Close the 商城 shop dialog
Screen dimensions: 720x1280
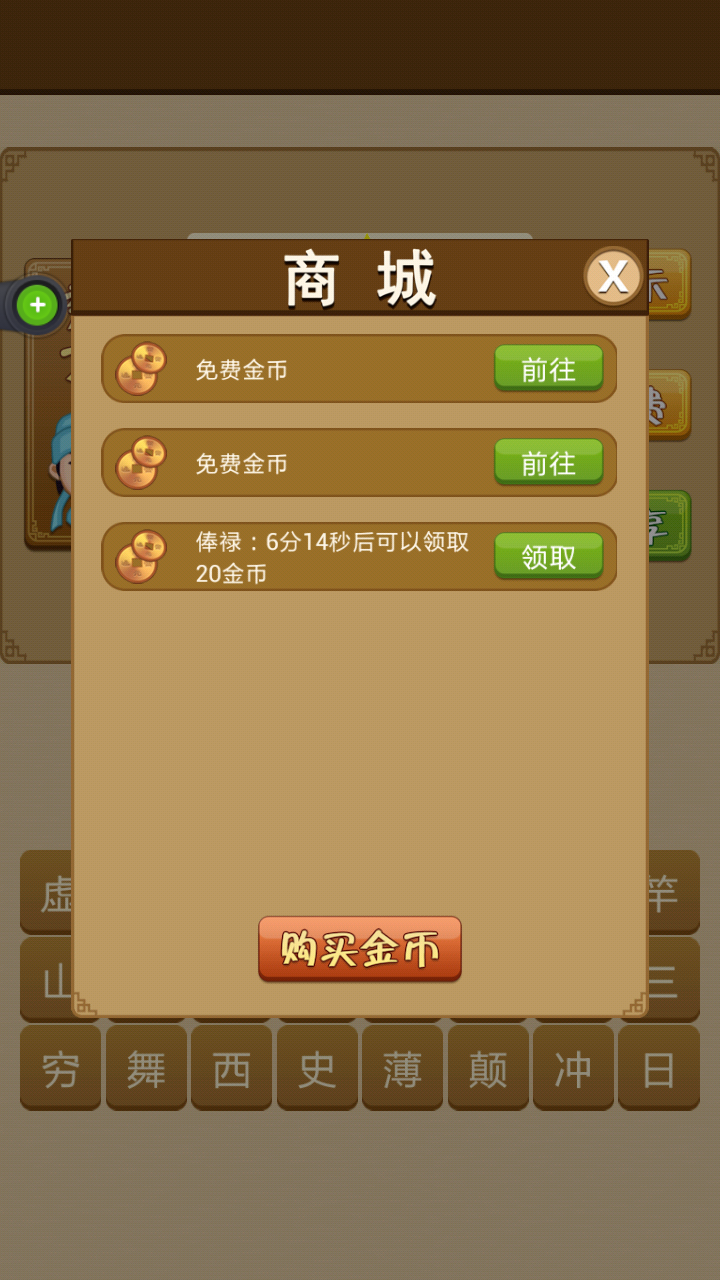[x=613, y=276]
